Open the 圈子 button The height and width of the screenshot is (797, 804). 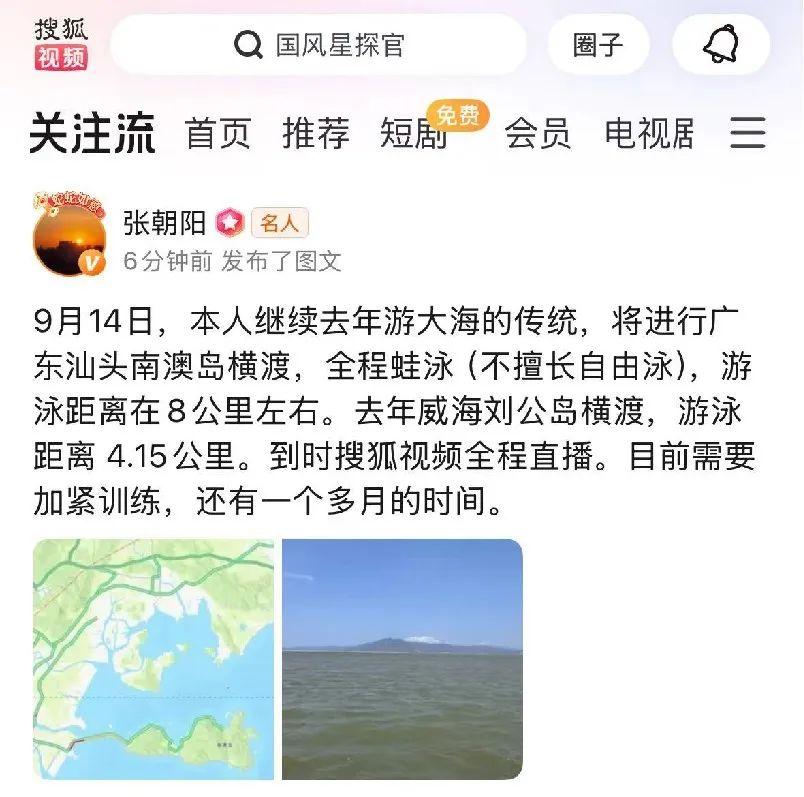point(598,45)
